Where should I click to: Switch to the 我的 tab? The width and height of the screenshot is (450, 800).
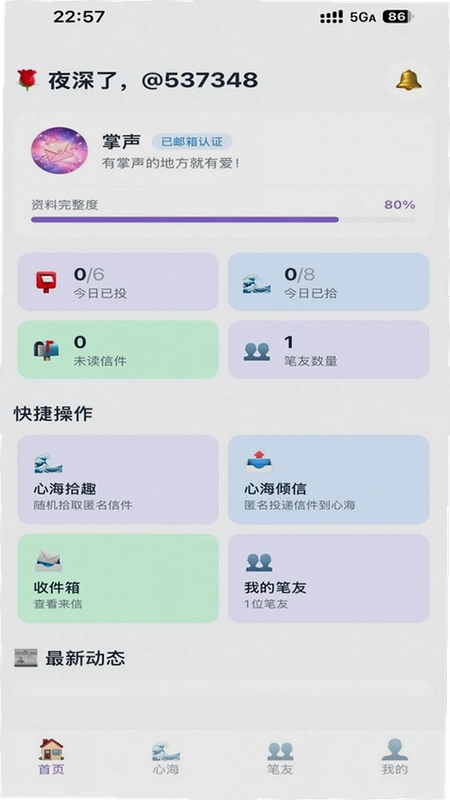pos(395,757)
